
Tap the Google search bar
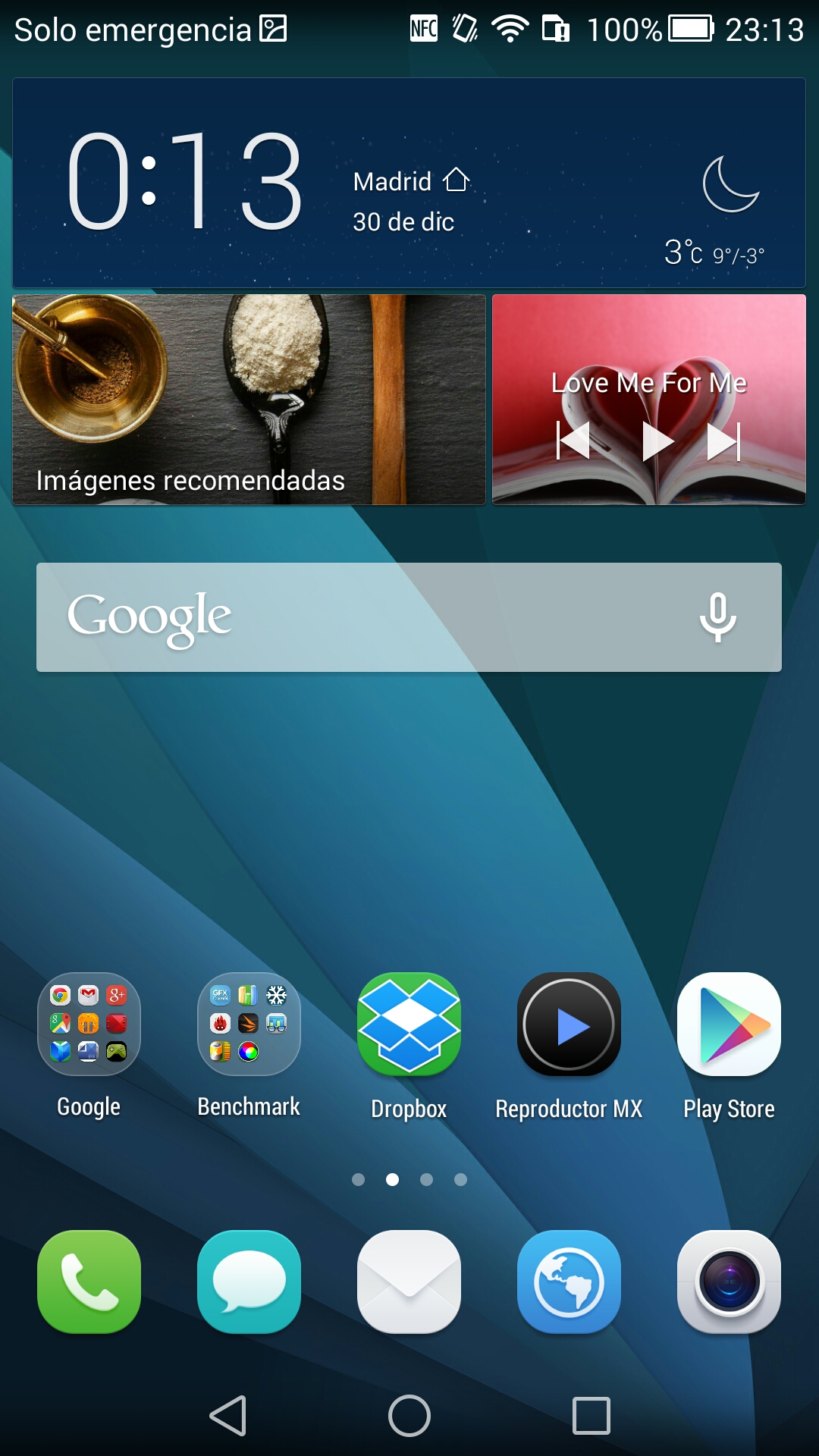364,617
